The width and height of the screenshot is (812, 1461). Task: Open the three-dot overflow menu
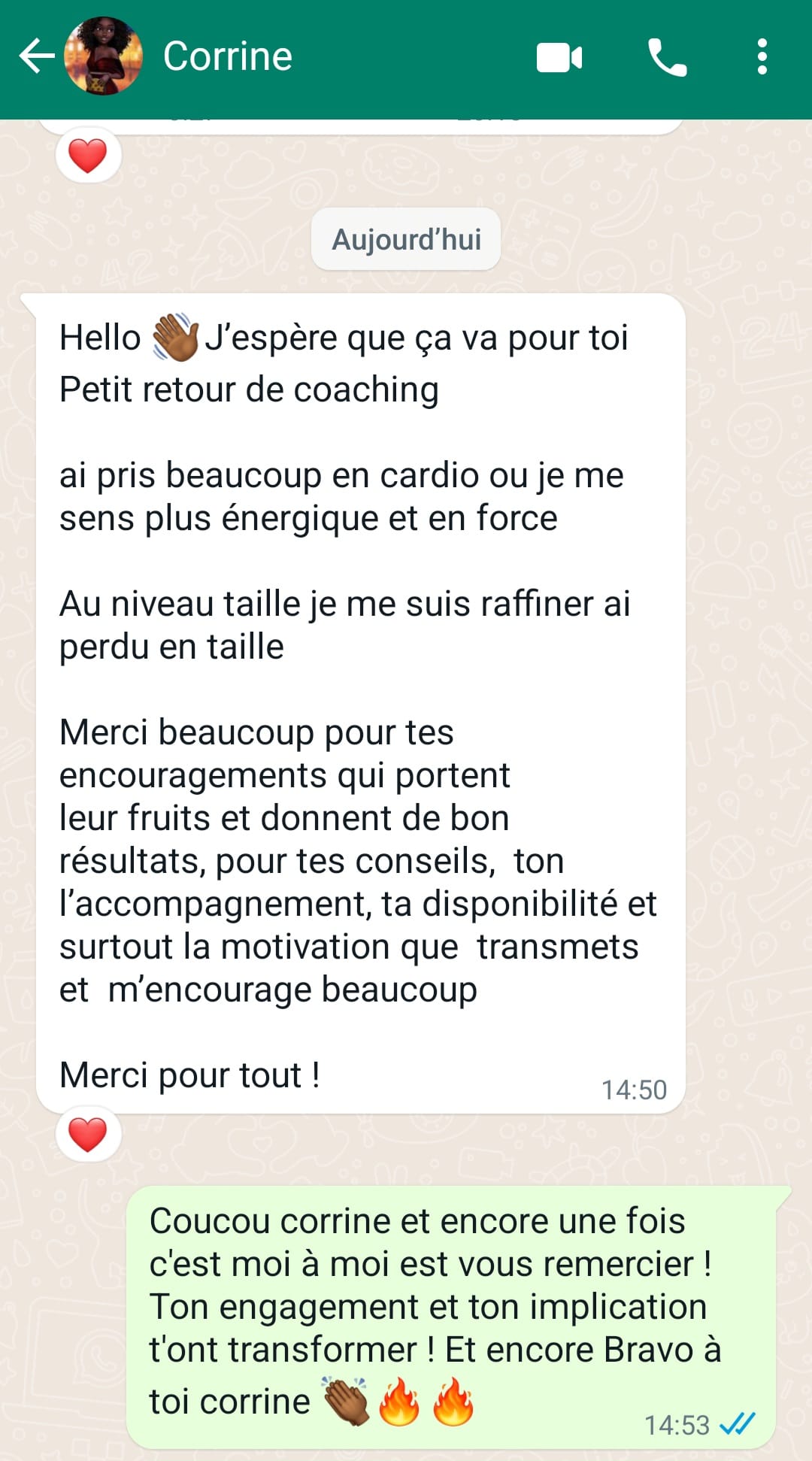762,57
